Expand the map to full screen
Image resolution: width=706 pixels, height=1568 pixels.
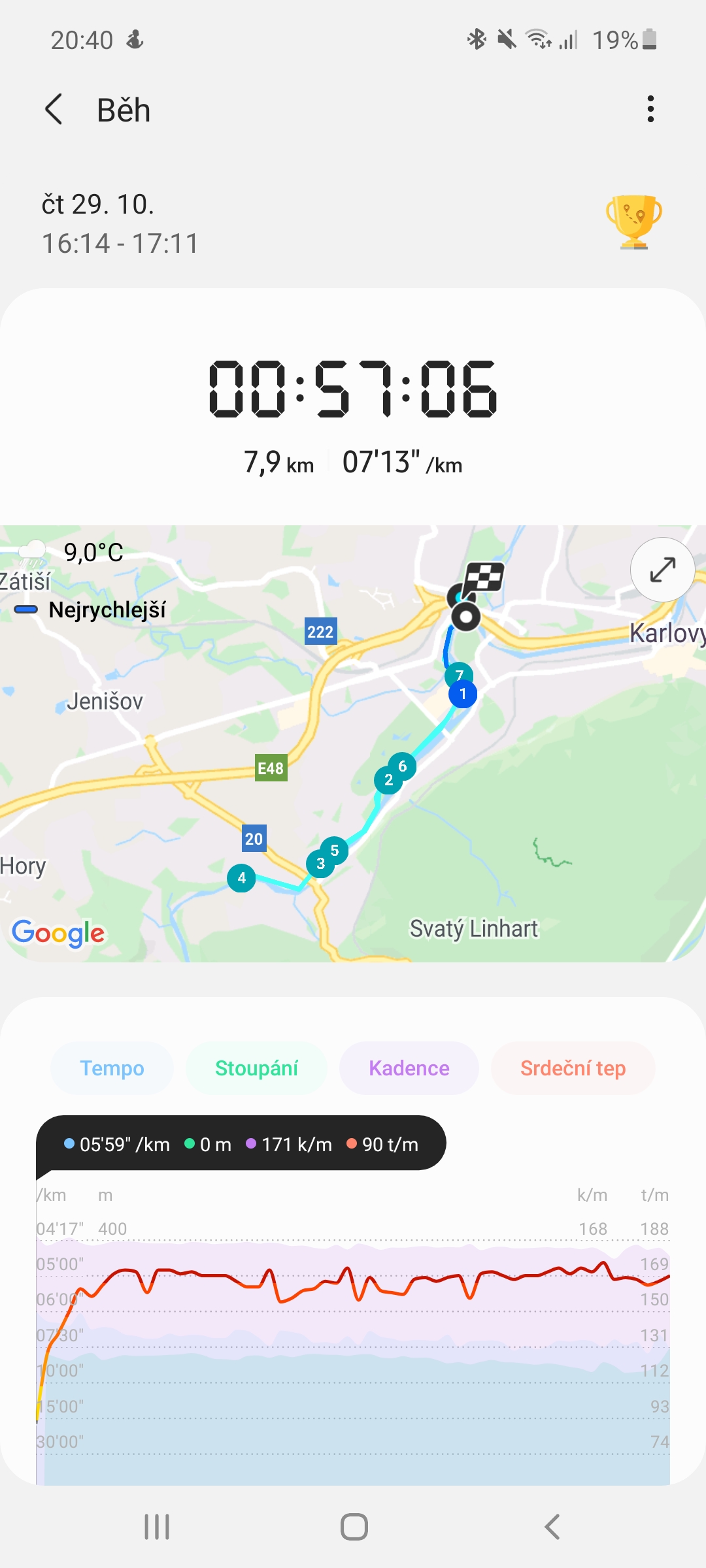(x=662, y=570)
